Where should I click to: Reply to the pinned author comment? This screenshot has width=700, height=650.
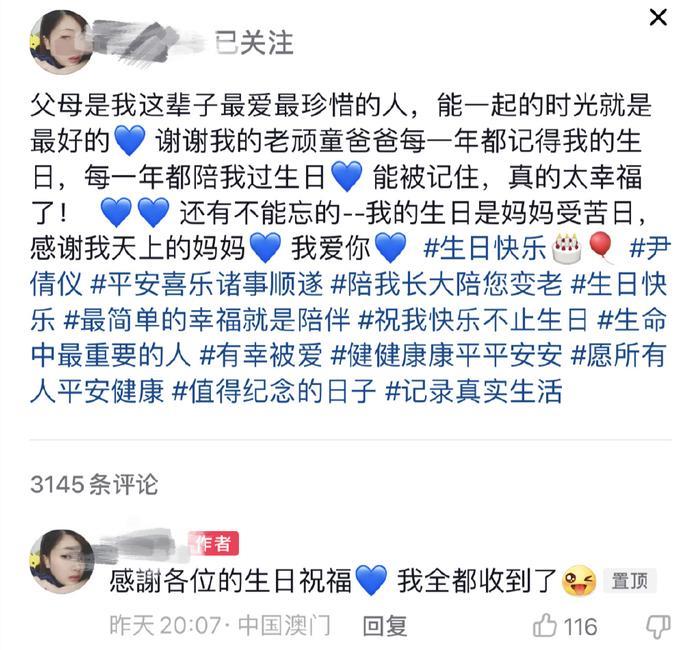point(385,627)
